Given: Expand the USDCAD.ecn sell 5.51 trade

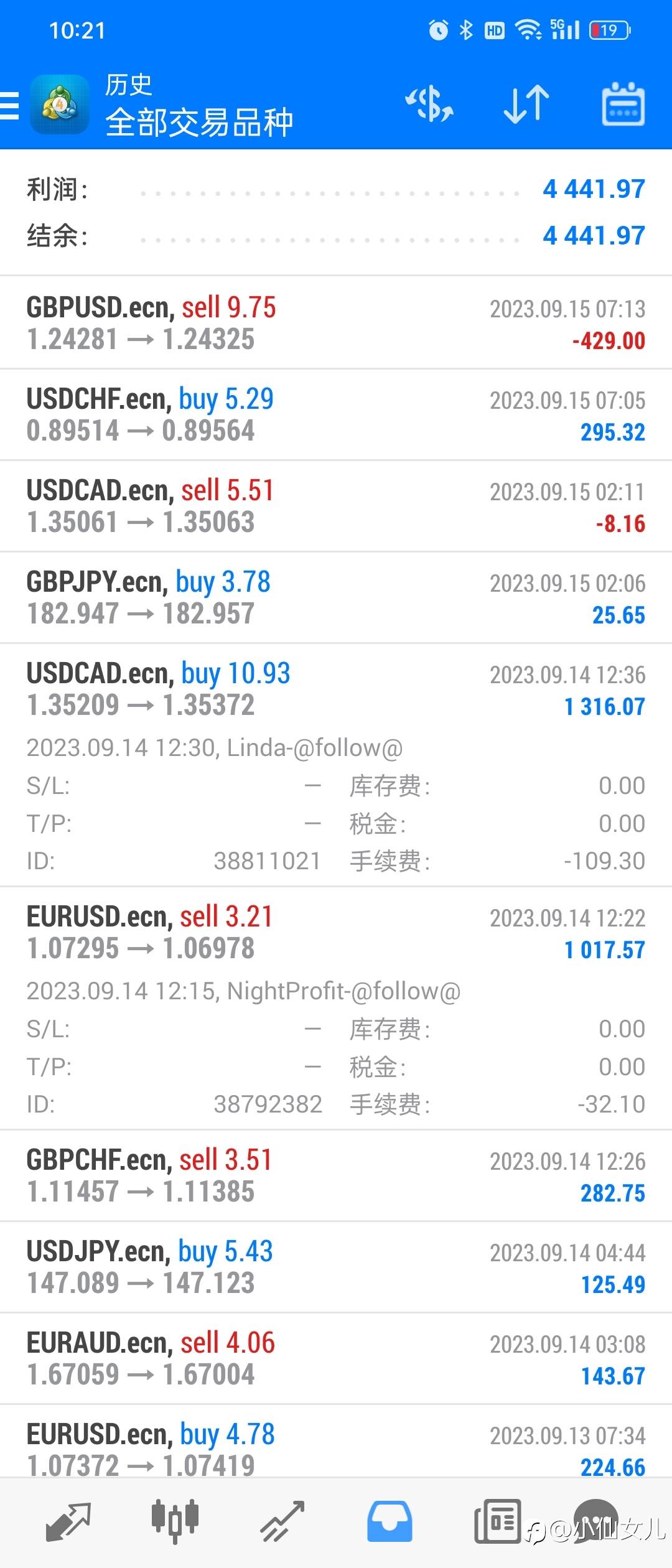Looking at the screenshot, I should click(x=336, y=506).
